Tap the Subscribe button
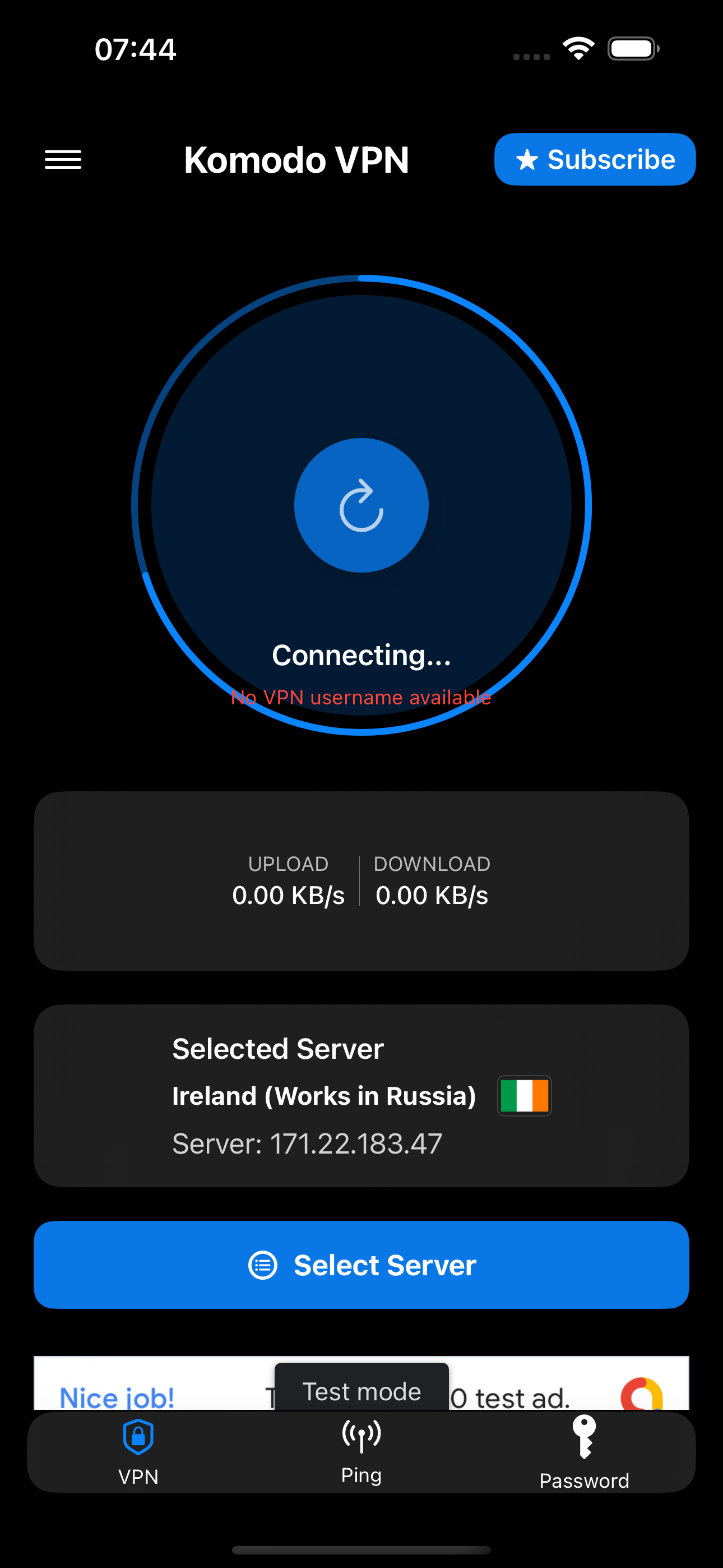 [x=595, y=159]
